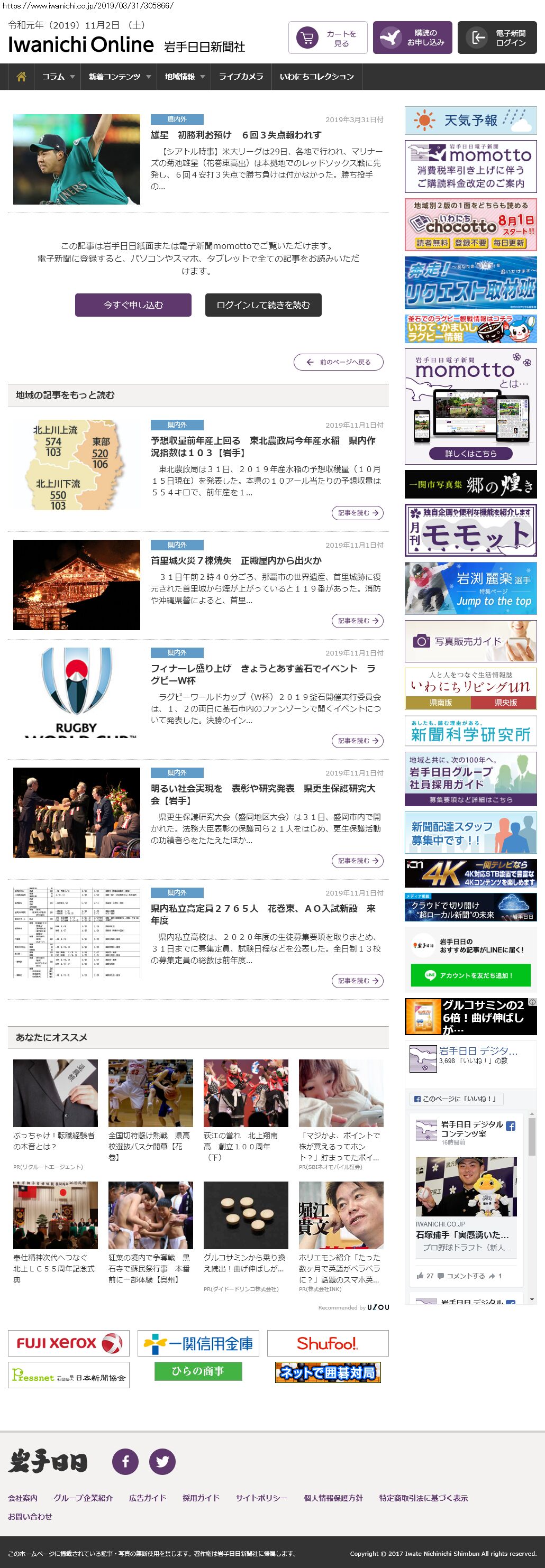The height and width of the screenshot is (1568, 545).
Task: Open the Twitter icon in footer
Action: click(162, 1462)
